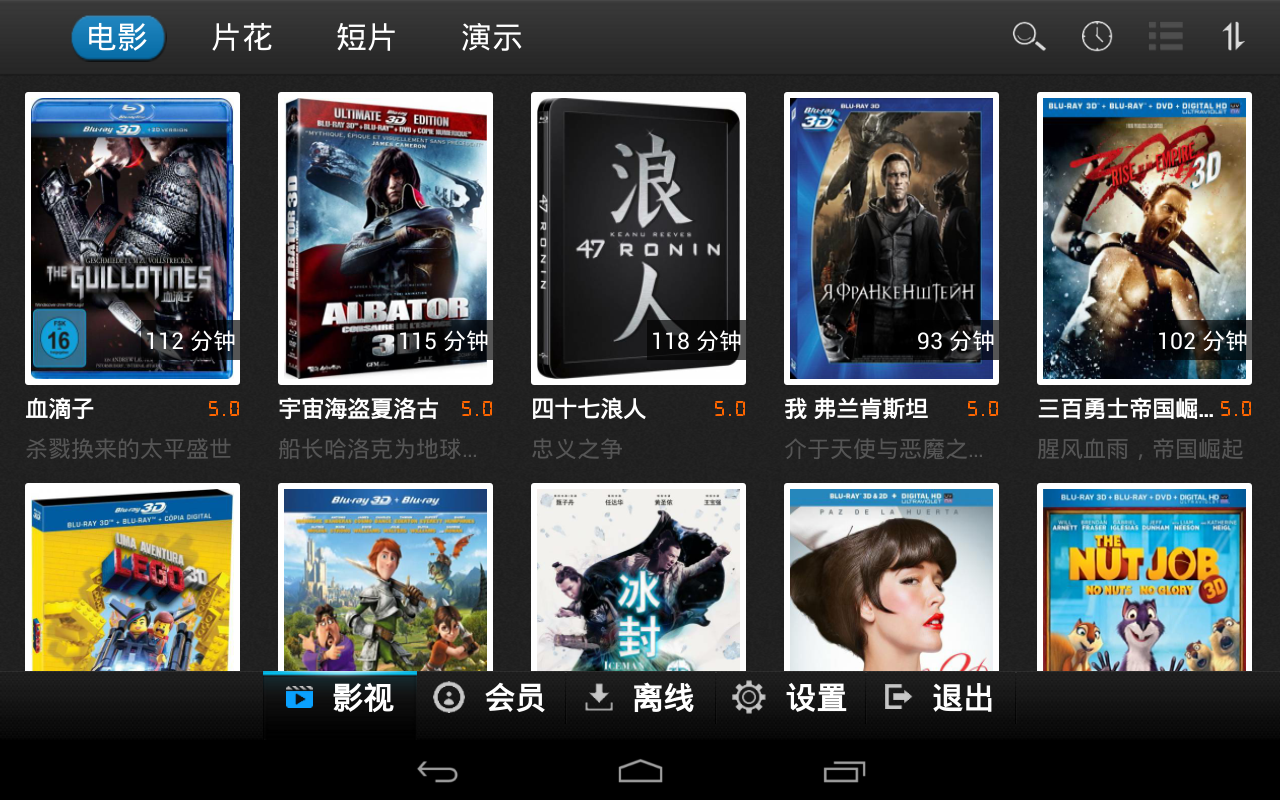Open the 离线 downloads section
The width and height of the screenshot is (1280, 800).
(x=640, y=698)
